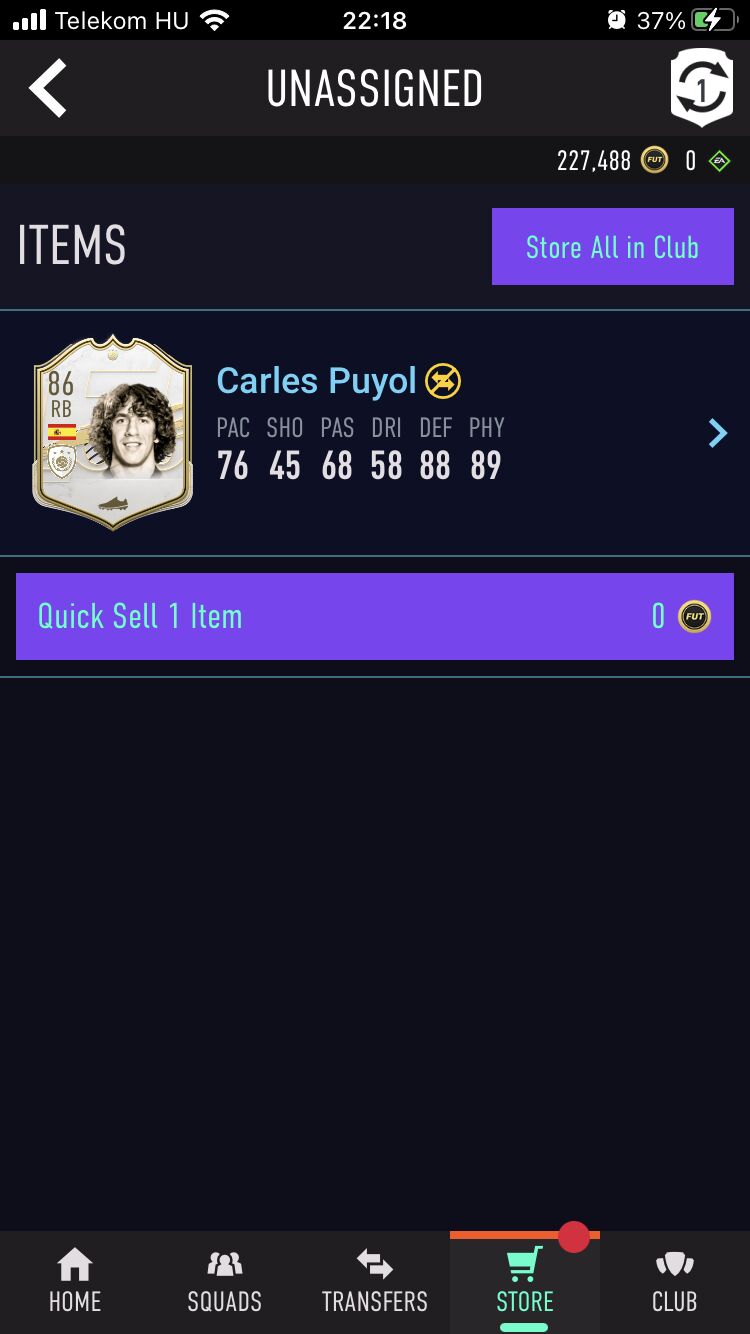This screenshot has height=1334, width=750.
Task: Select the Store tab
Action: pyautogui.click(x=525, y=1282)
